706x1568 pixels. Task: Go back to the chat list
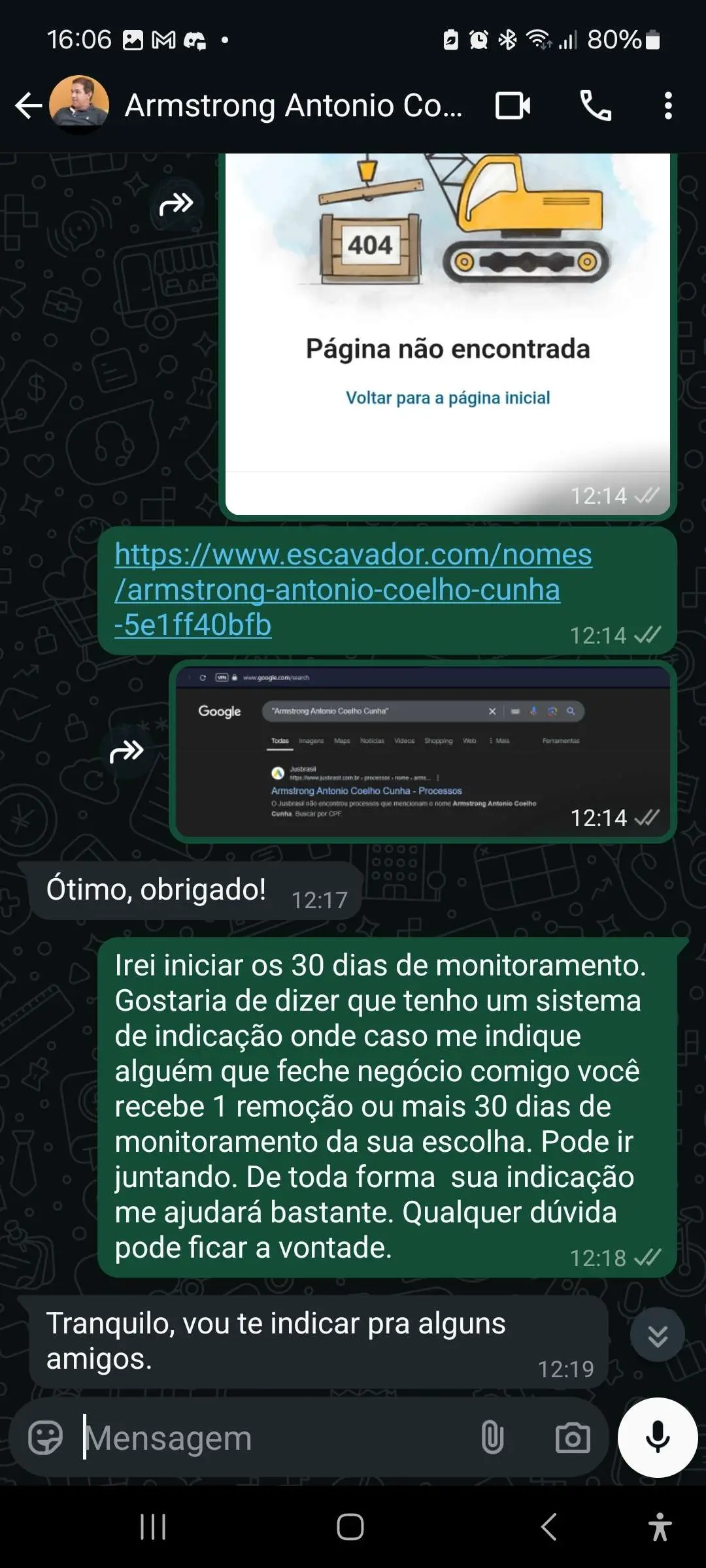pyautogui.click(x=29, y=105)
